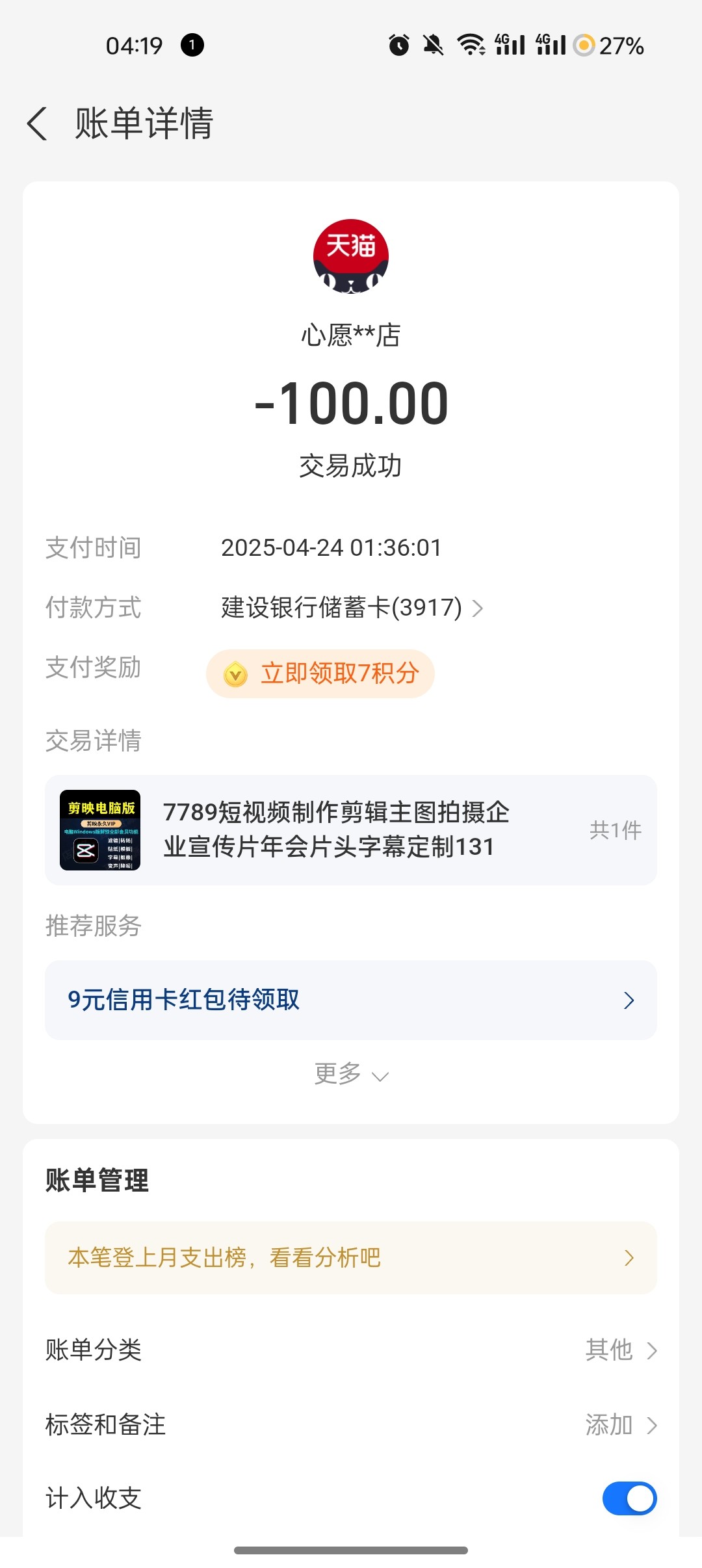Expand 更多 to show more services
Screen dimensions: 702x1568
pyautogui.click(x=351, y=1074)
